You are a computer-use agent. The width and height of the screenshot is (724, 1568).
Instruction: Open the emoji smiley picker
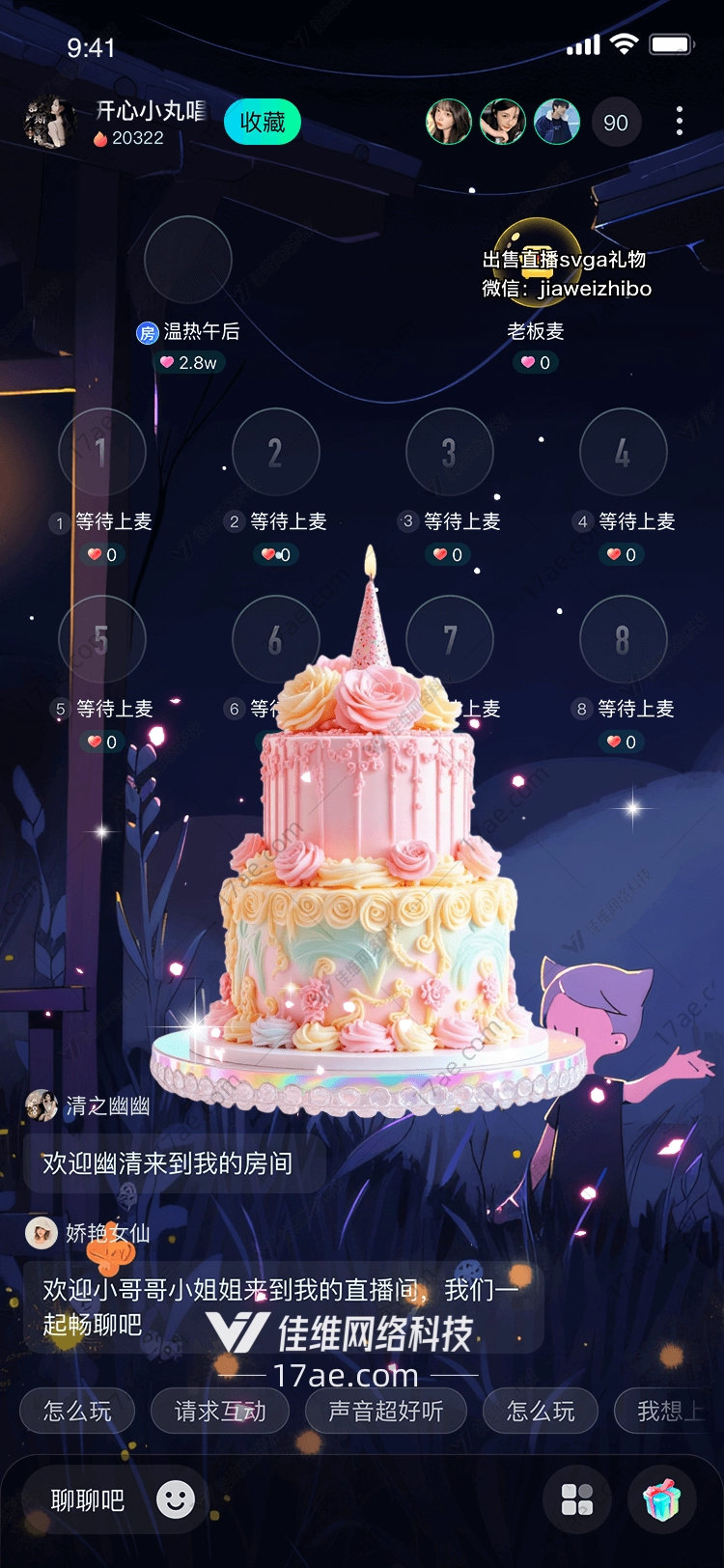point(176,1499)
